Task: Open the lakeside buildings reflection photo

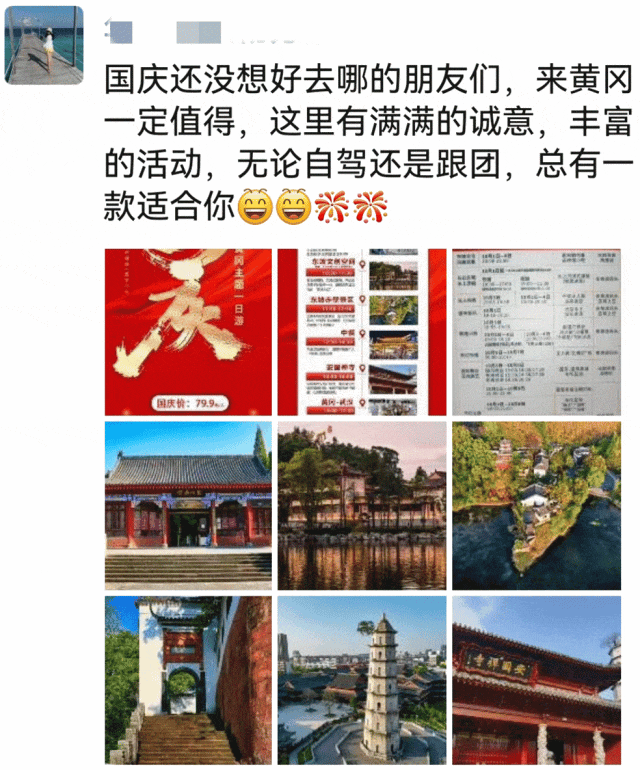Action: (362, 505)
